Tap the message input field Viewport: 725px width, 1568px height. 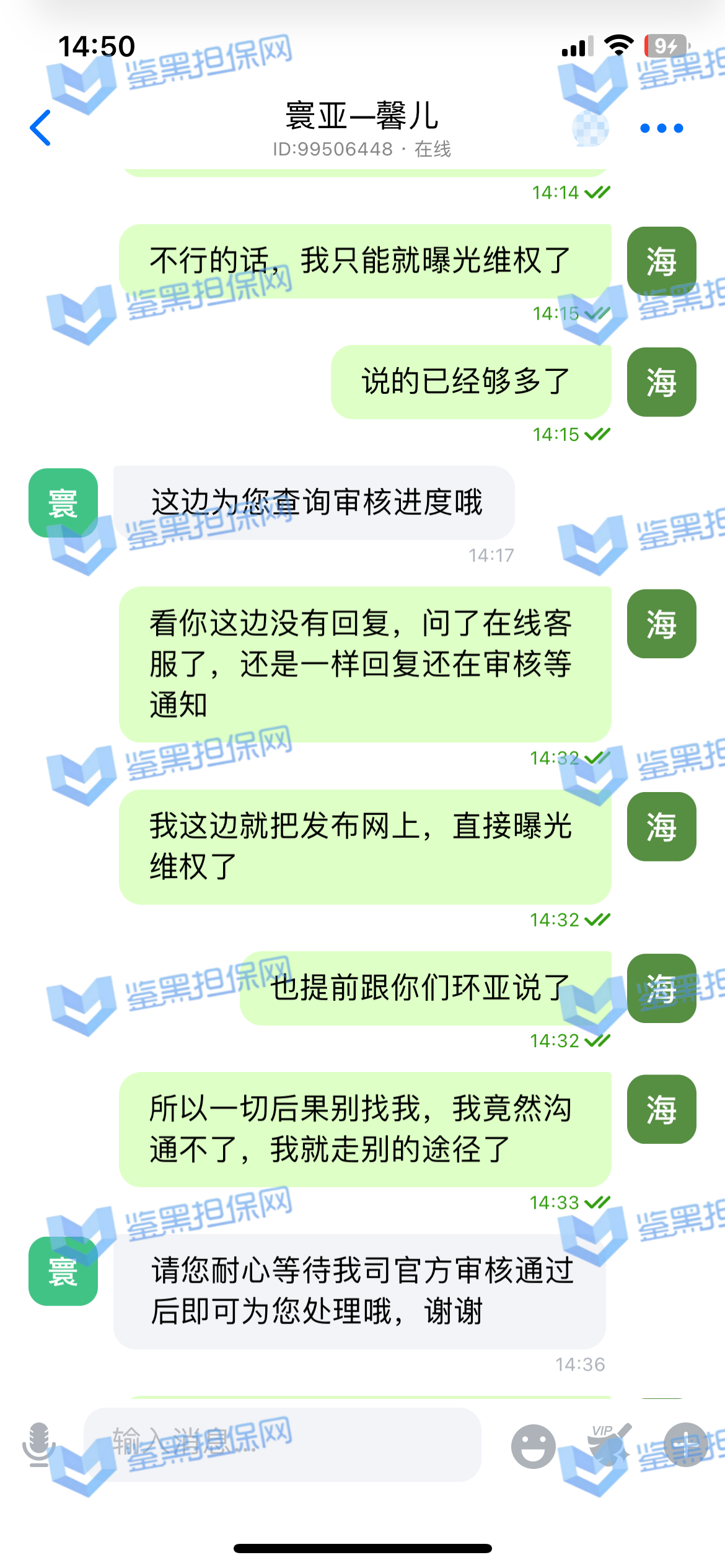click(x=282, y=1444)
